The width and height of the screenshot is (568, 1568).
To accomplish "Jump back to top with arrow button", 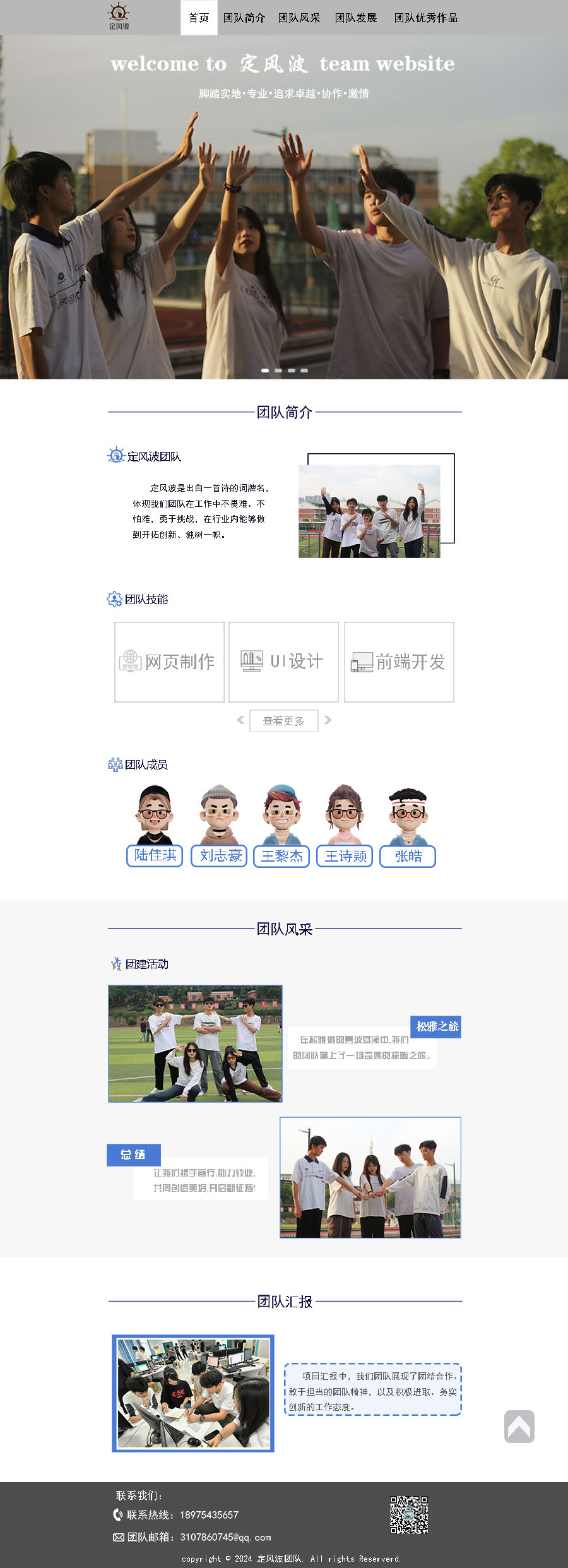I will tap(519, 1427).
